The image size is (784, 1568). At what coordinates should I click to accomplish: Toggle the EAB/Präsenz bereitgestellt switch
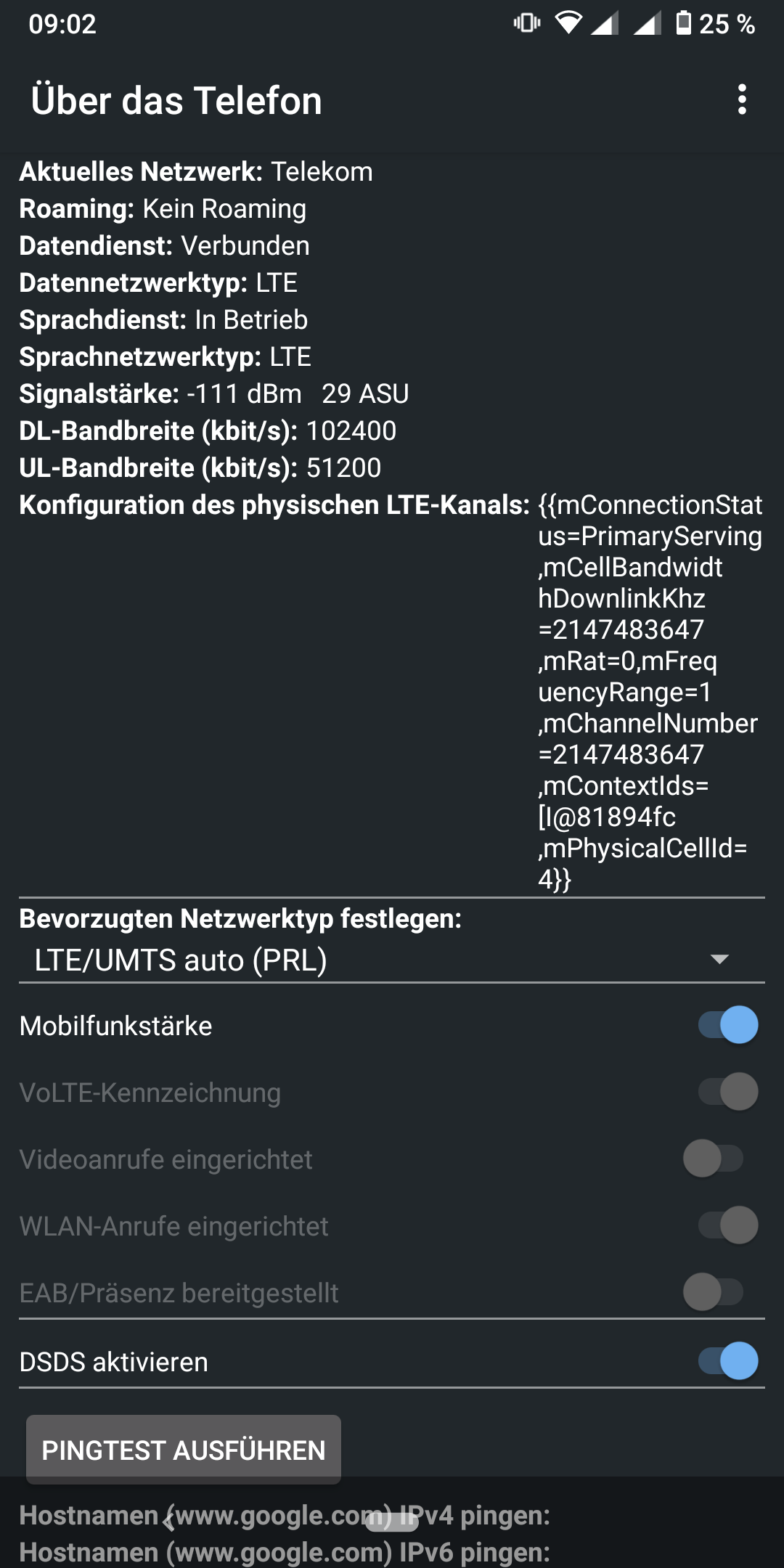pos(714,1292)
